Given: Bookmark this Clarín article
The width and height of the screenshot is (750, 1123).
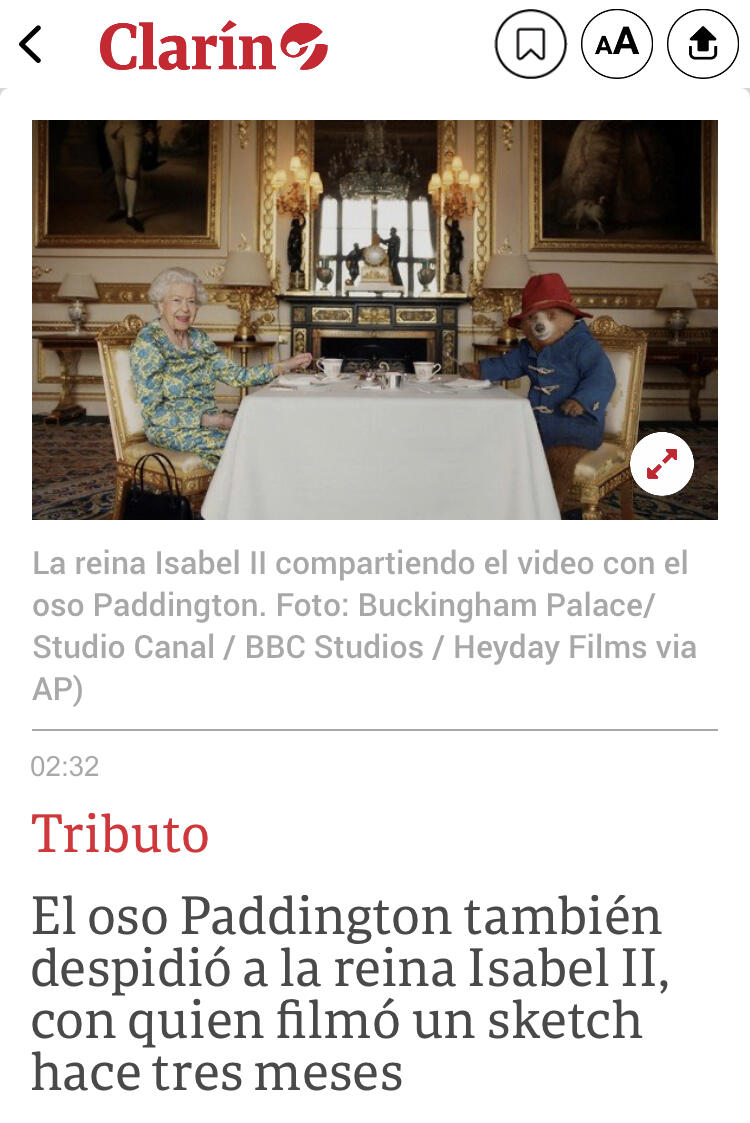Looking at the screenshot, I should (x=530, y=43).
